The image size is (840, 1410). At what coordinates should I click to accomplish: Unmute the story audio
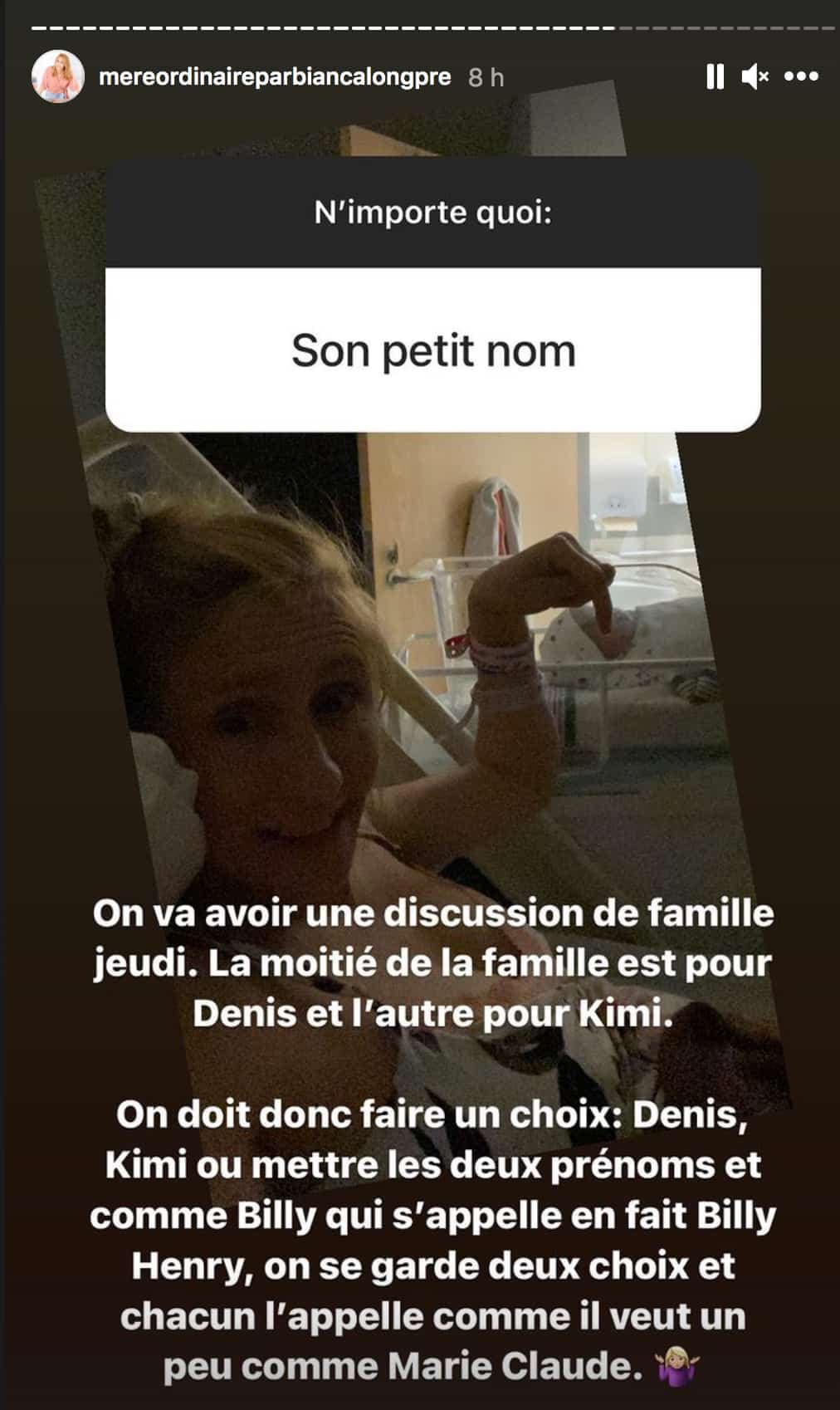755,77
